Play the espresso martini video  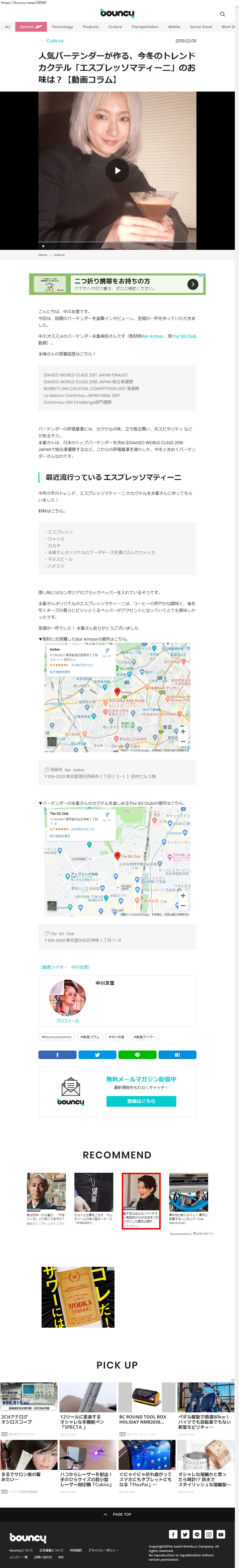pyautogui.click(x=117, y=171)
